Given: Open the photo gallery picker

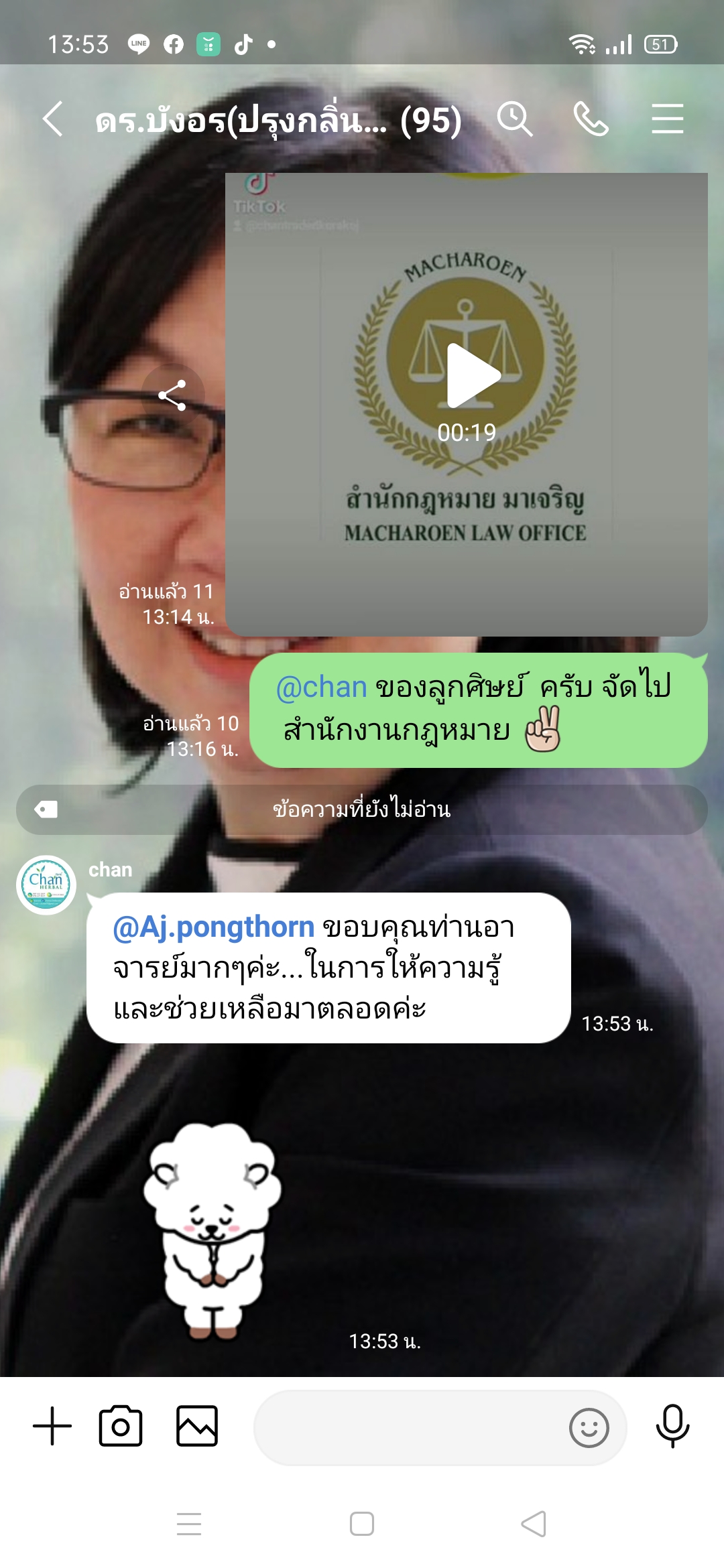Looking at the screenshot, I should click(196, 1426).
